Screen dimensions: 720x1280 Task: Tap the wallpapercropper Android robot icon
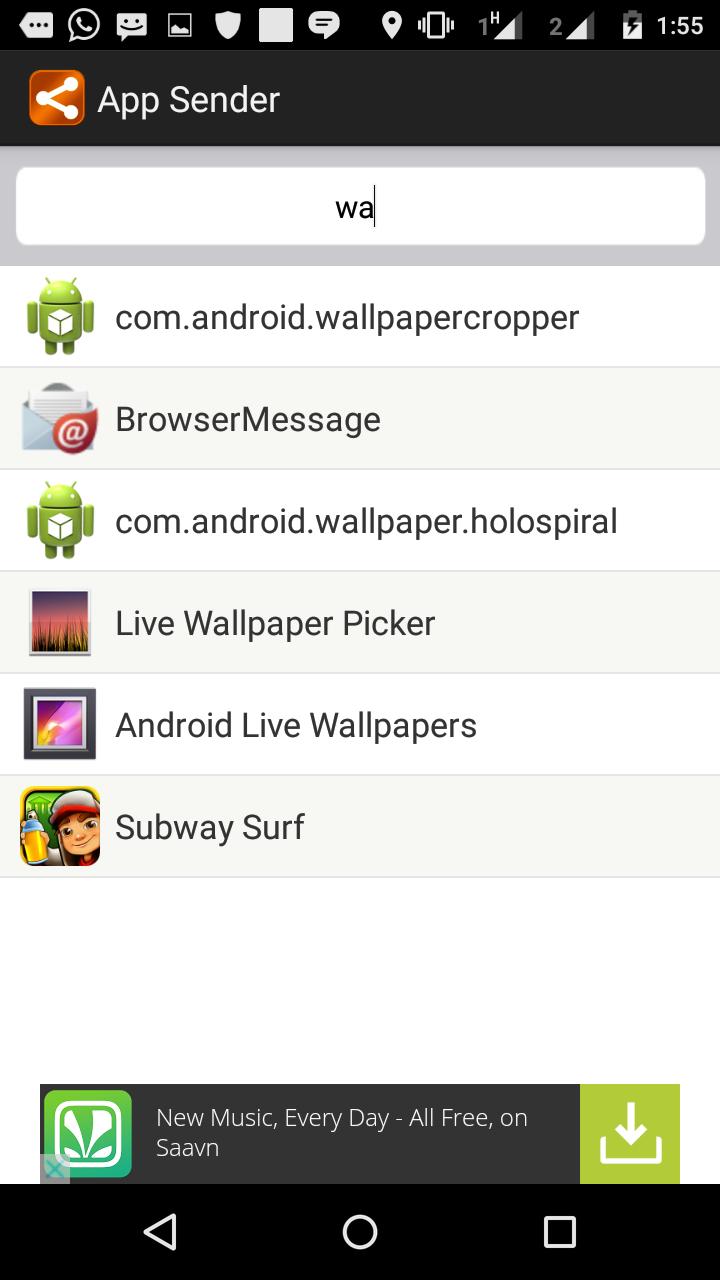(59, 316)
